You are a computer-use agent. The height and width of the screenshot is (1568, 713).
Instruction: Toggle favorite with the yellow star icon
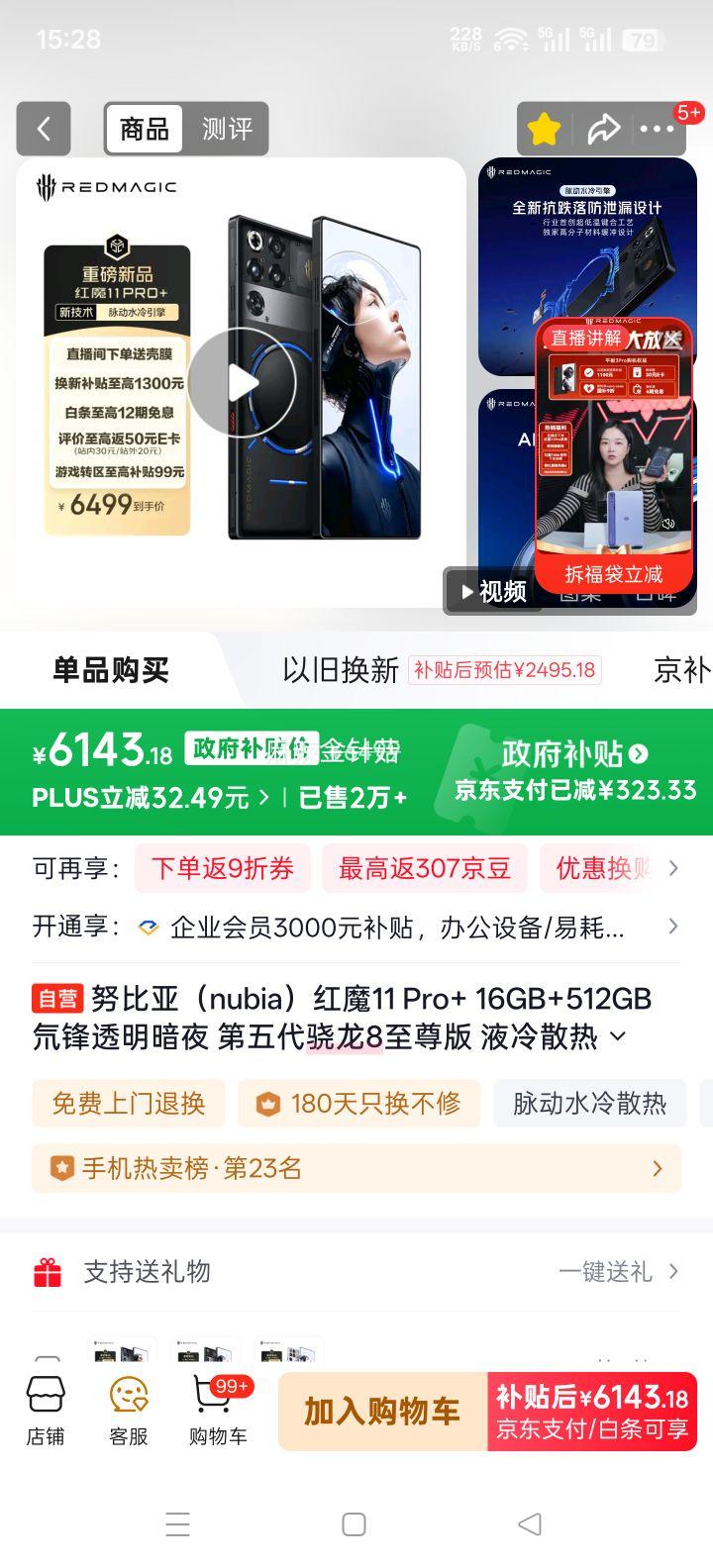[x=544, y=129]
